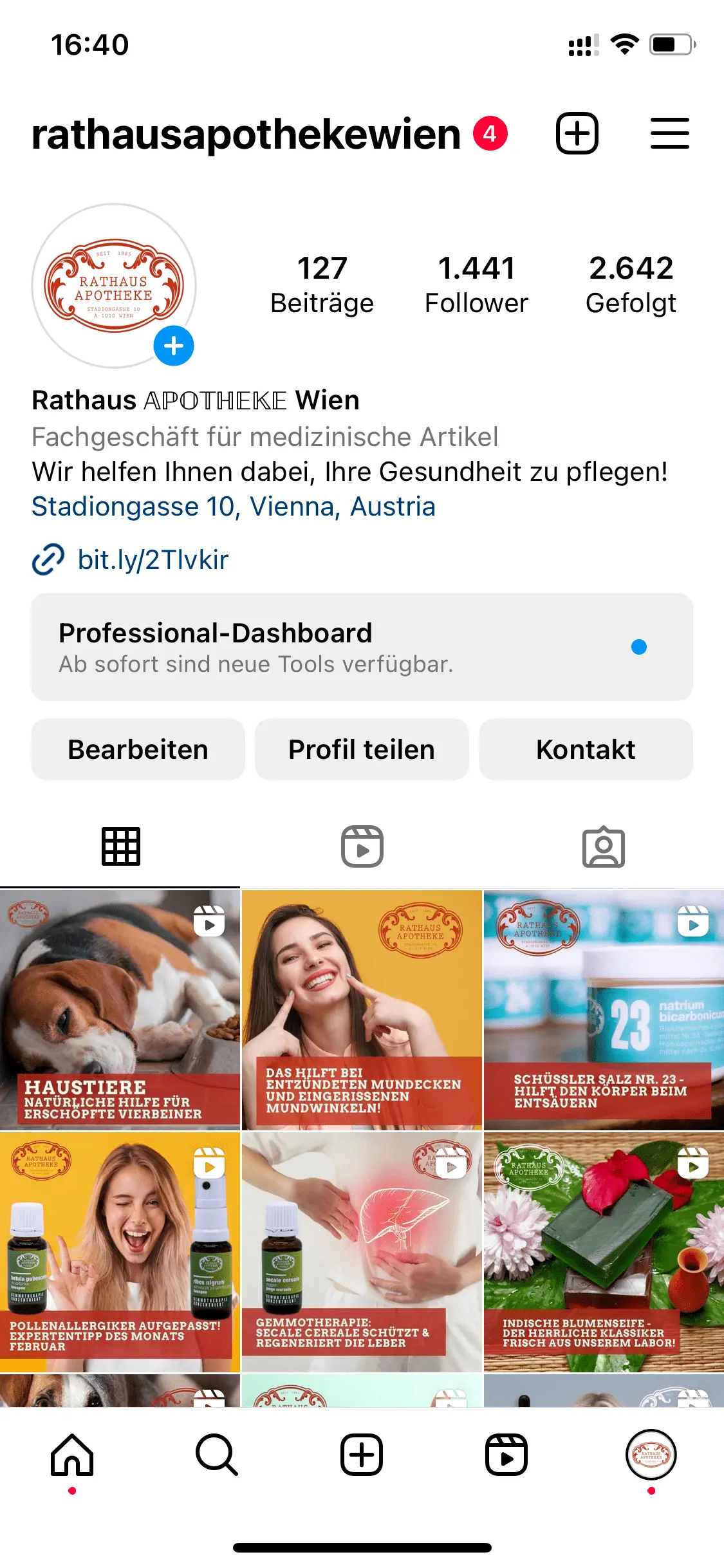
Task: Open the Pollenallergiker aufgepasst post
Action: 120,1252
